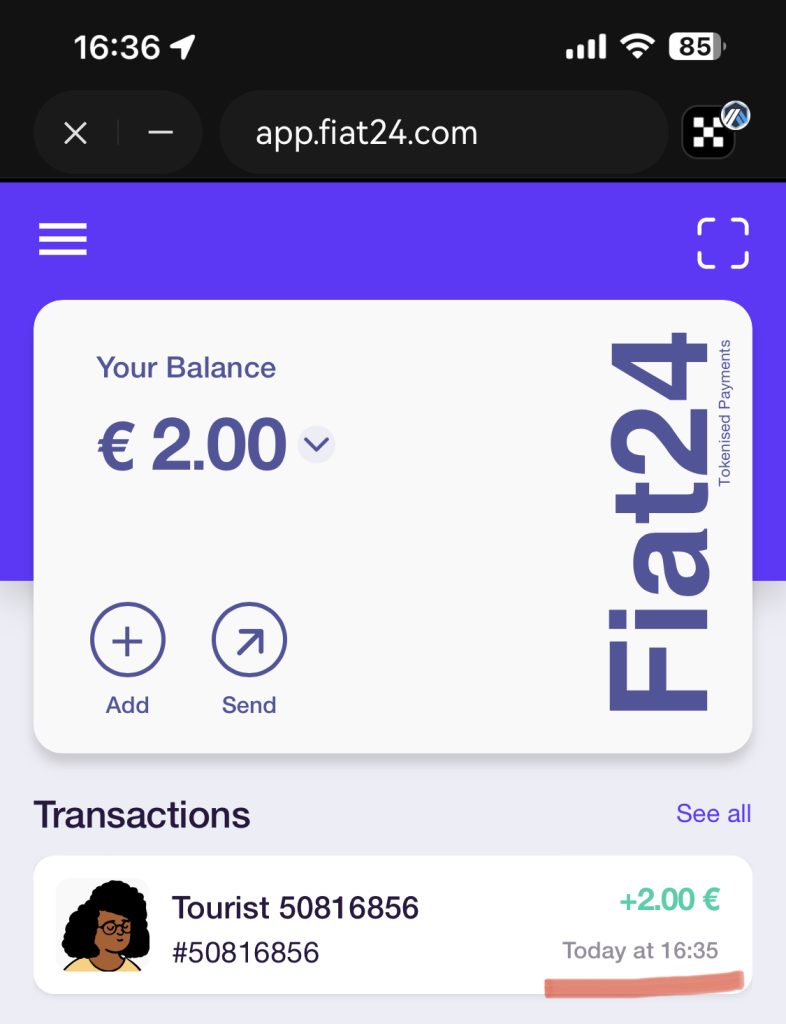Viewport: 786px width, 1024px height.
Task: Tap the app.fiat24.com address bar
Action: (x=443, y=133)
